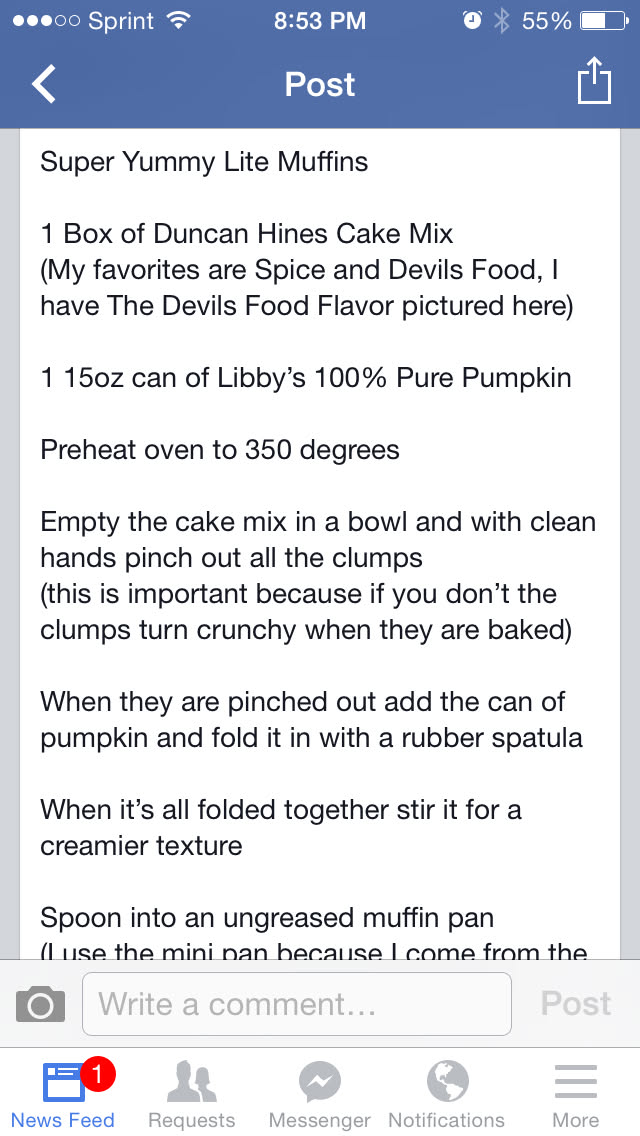Switch to the News Feed tab
640x1136 pixels.
click(64, 1095)
